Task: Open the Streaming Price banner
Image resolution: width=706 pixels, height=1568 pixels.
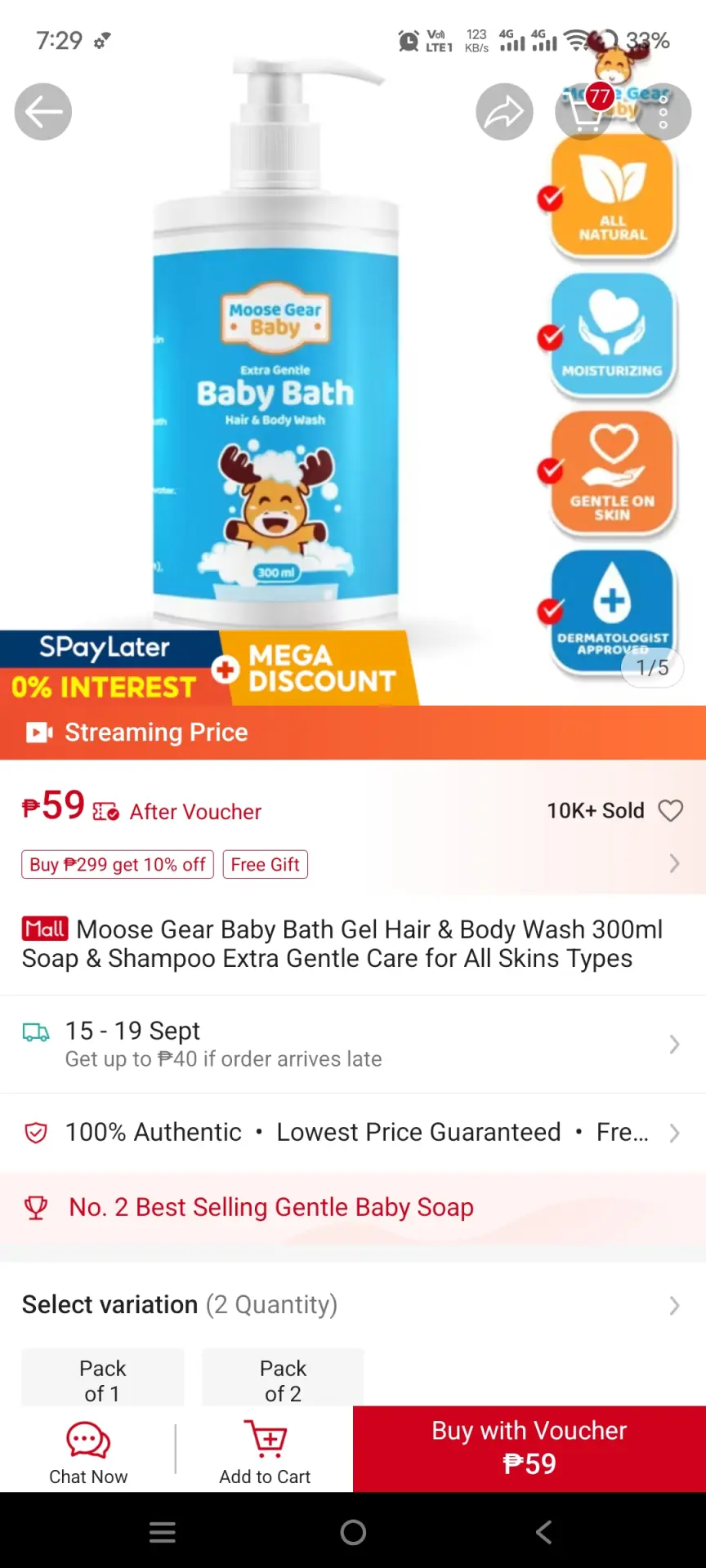Action: (x=353, y=733)
